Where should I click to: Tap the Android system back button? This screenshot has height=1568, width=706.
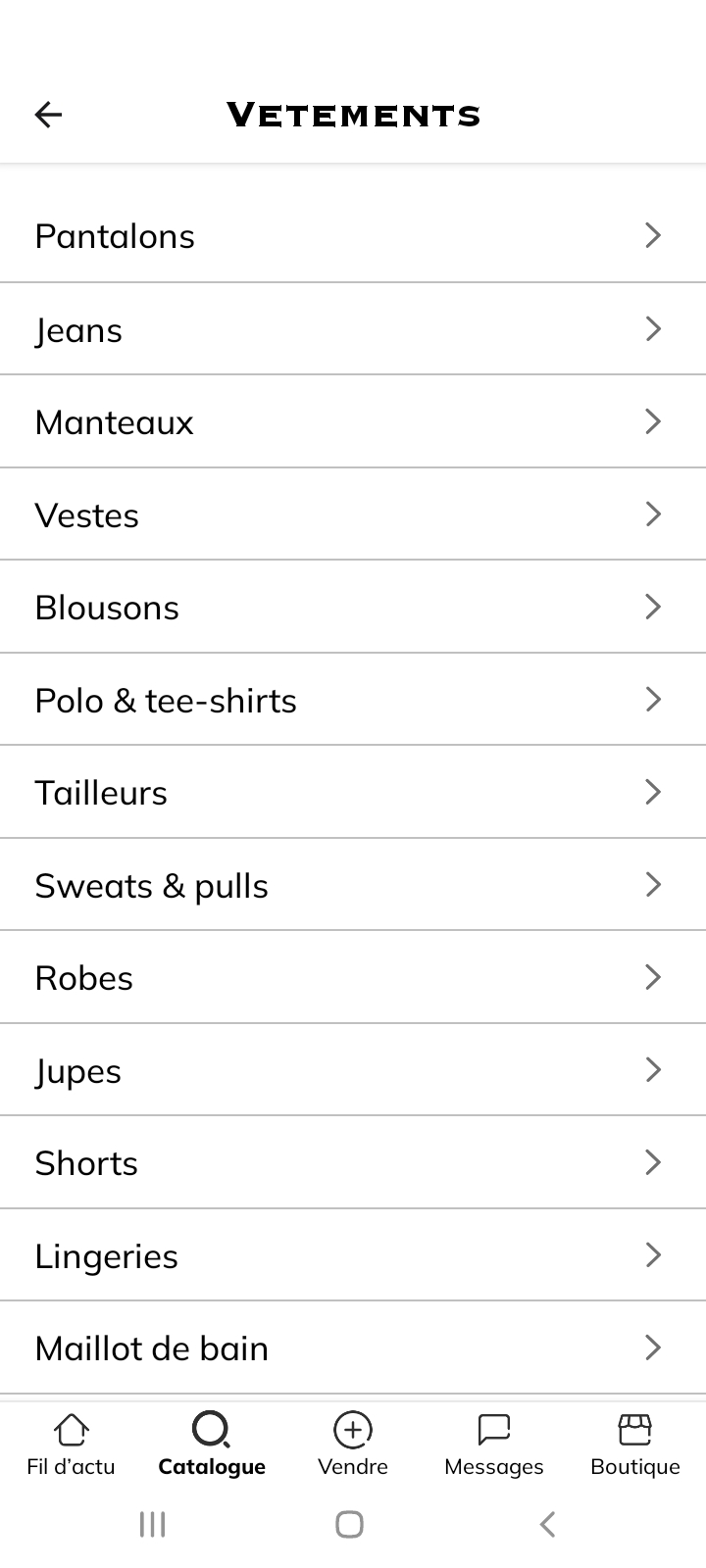pyautogui.click(x=546, y=1524)
